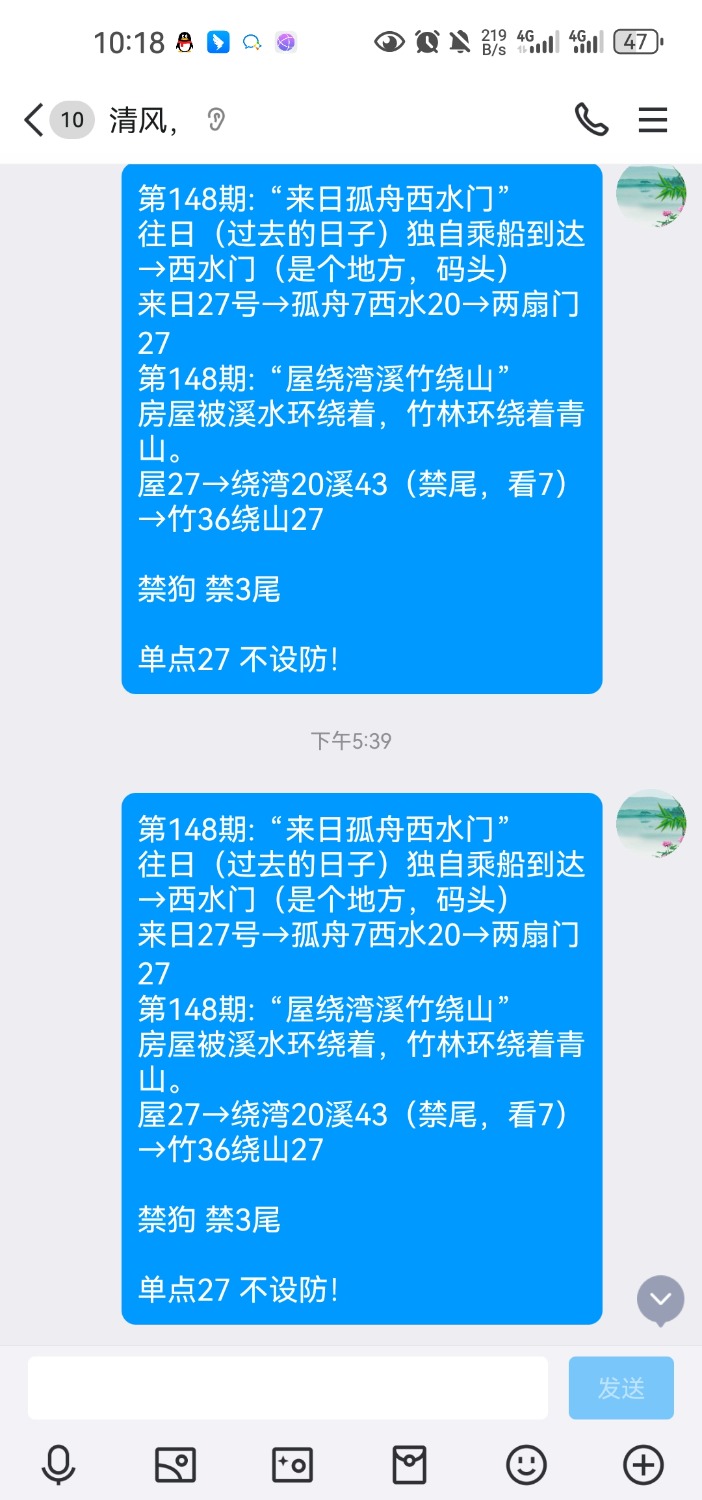Image resolution: width=702 pixels, height=1500 pixels.
Task: Tap the 发送 send button
Action: point(621,1388)
